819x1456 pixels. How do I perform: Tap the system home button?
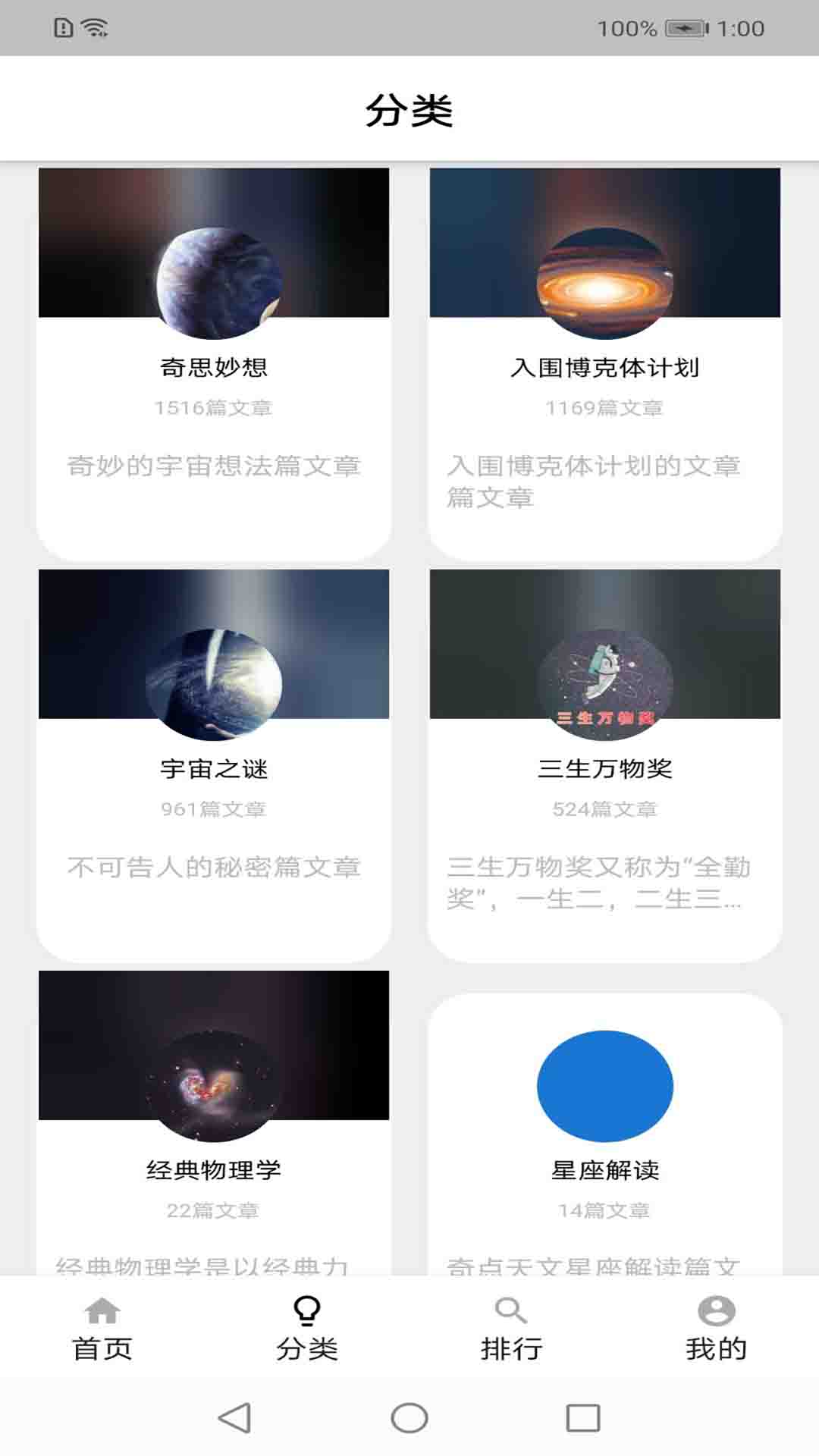pos(409,1417)
